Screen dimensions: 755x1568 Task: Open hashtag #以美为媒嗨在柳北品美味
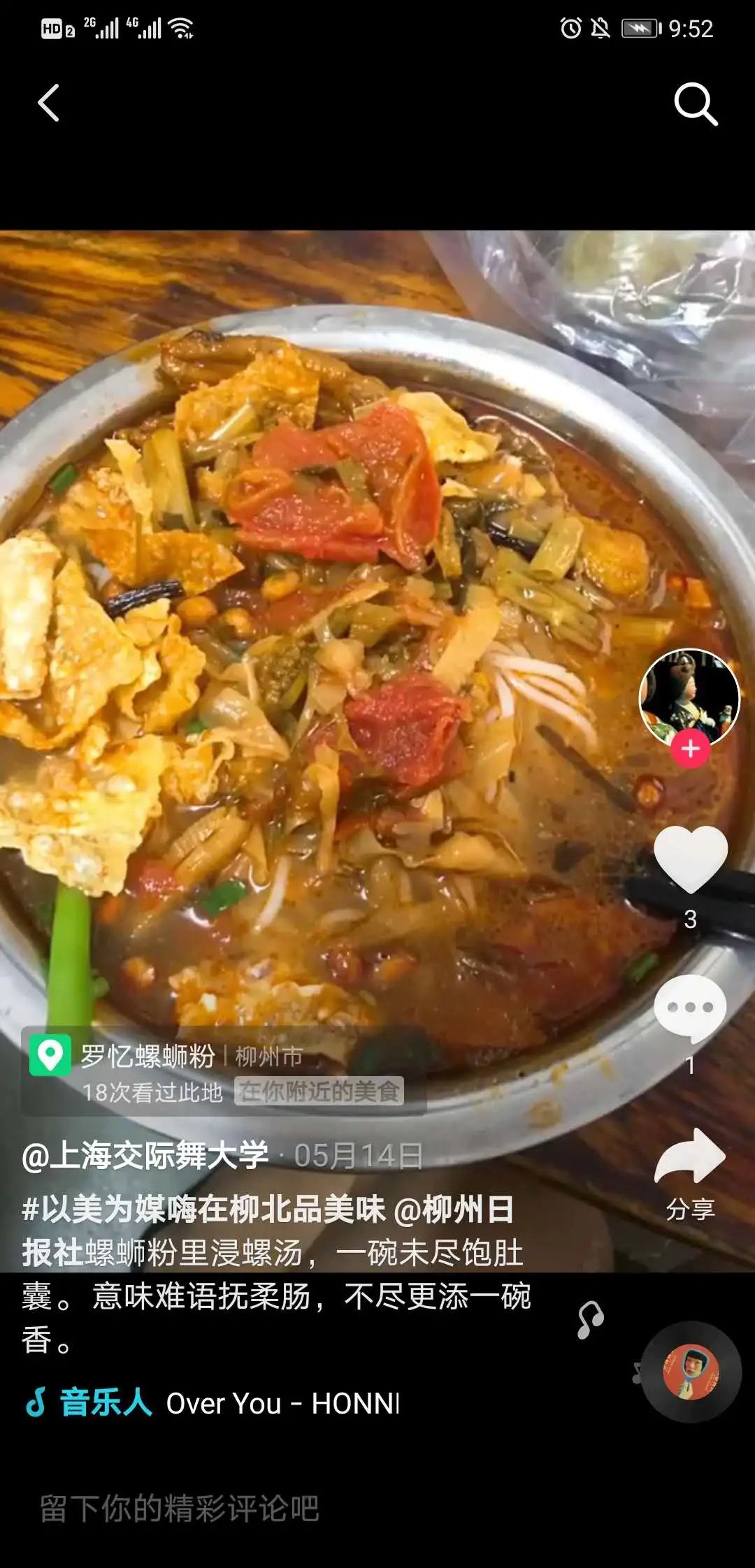coord(204,1209)
